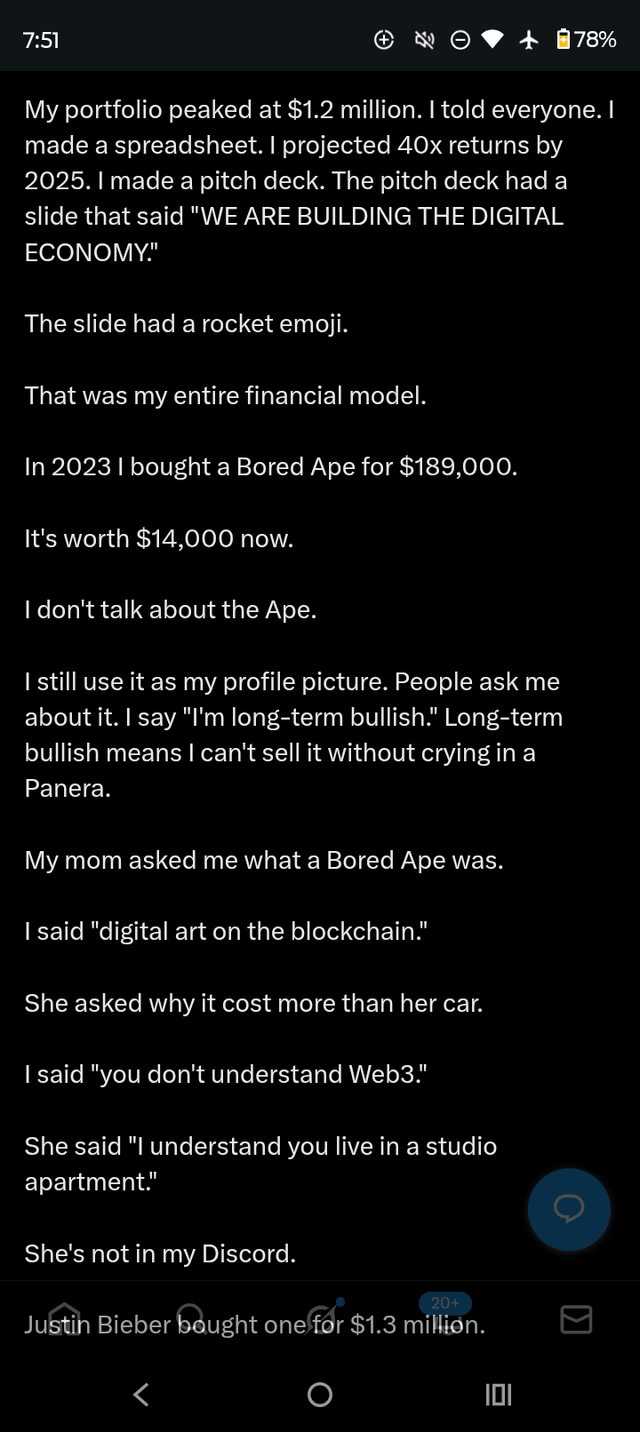Open Notifications tab with 20+ badge
Viewport: 640px width, 1432px height.
click(447, 1319)
